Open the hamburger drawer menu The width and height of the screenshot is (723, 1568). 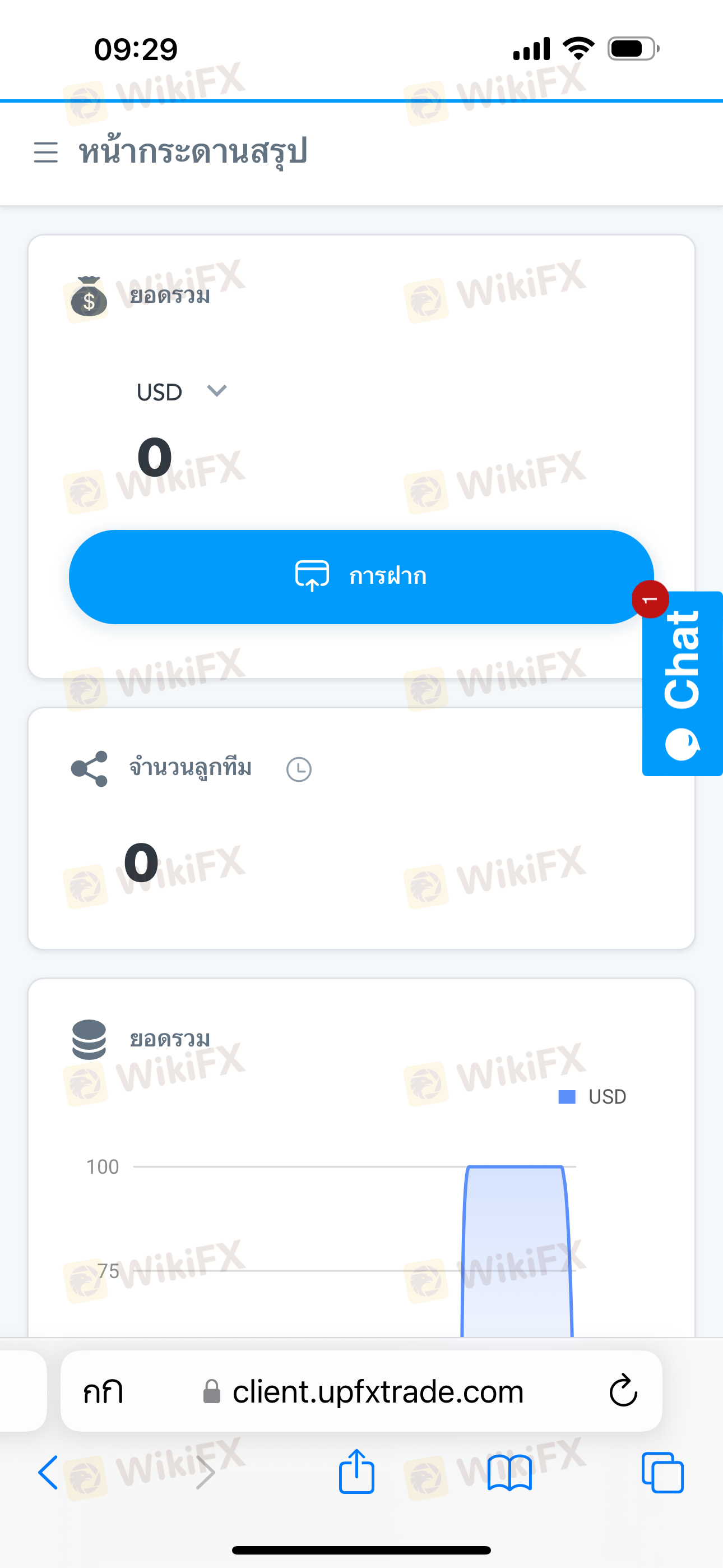coord(45,152)
